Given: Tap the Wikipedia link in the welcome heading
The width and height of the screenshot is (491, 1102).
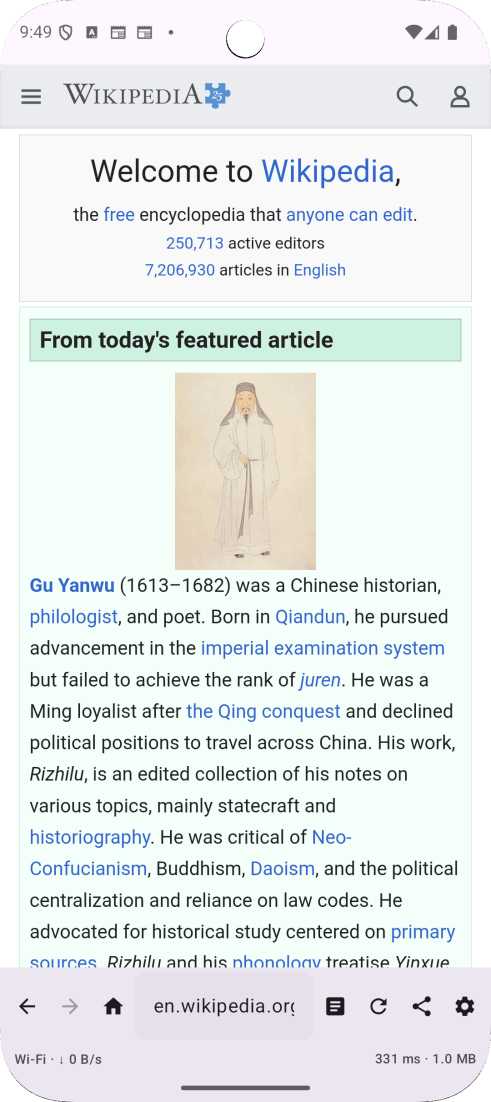Looking at the screenshot, I should coord(327,171).
